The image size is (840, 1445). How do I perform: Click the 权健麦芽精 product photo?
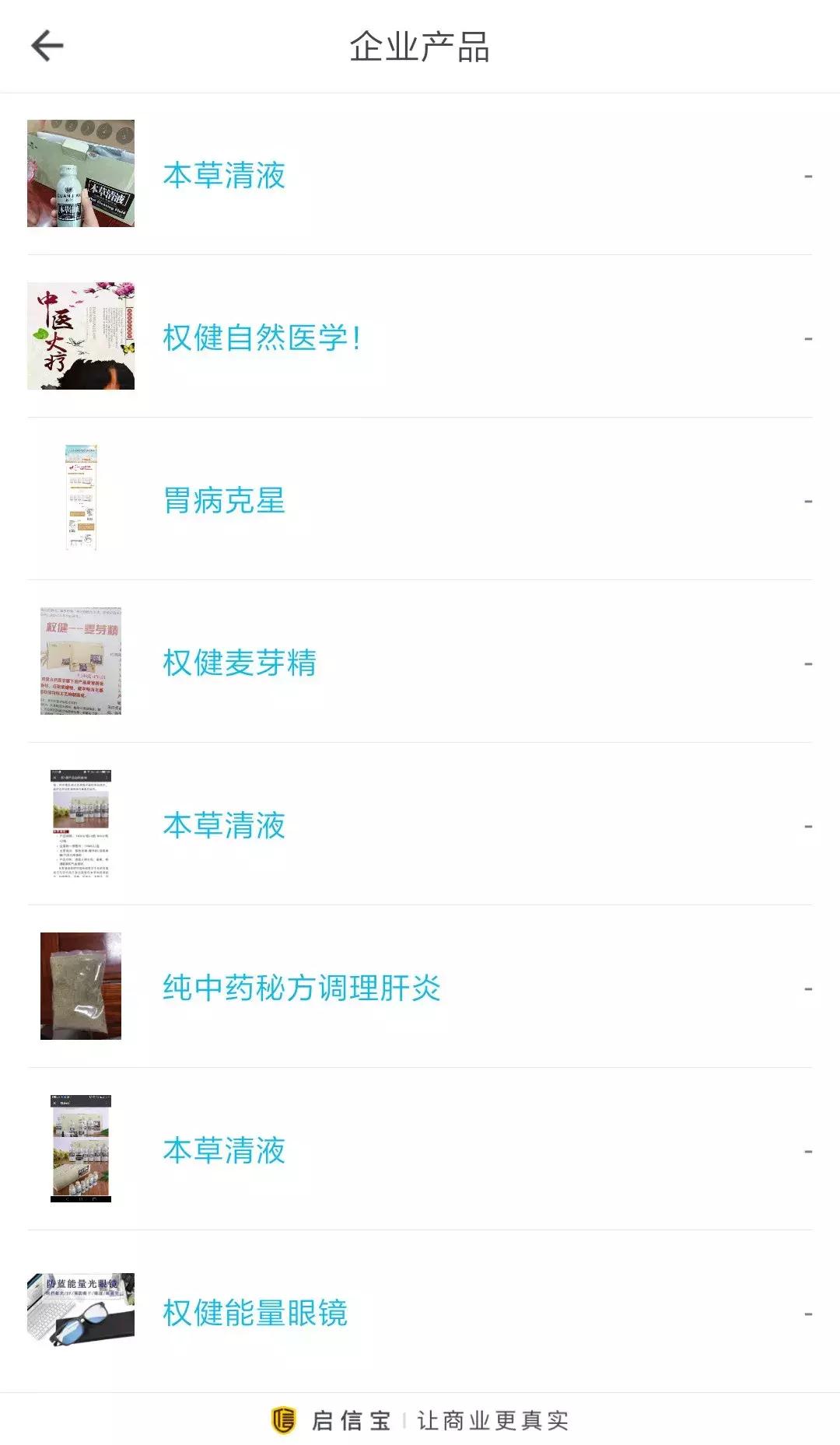point(80,661)
